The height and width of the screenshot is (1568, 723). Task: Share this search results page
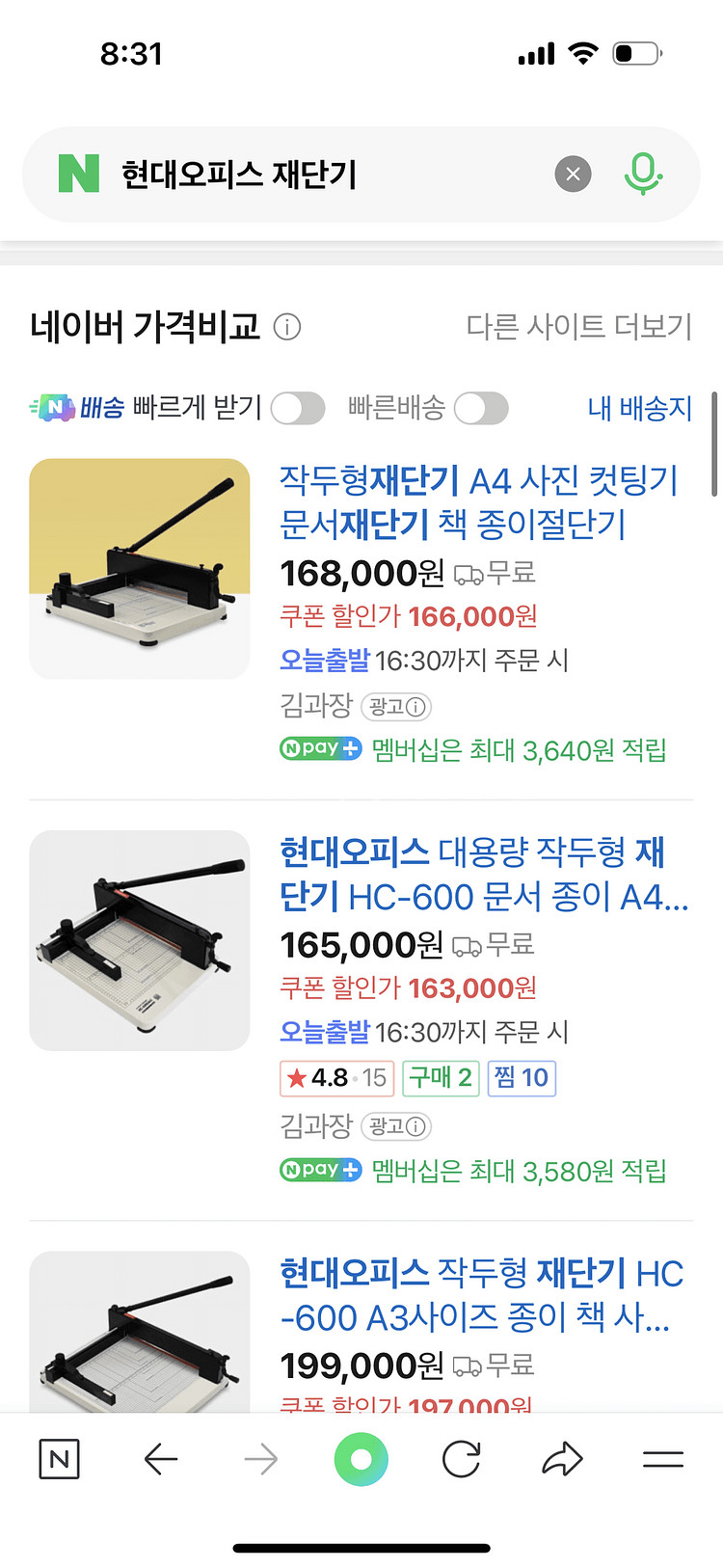tap(562, 1459)
